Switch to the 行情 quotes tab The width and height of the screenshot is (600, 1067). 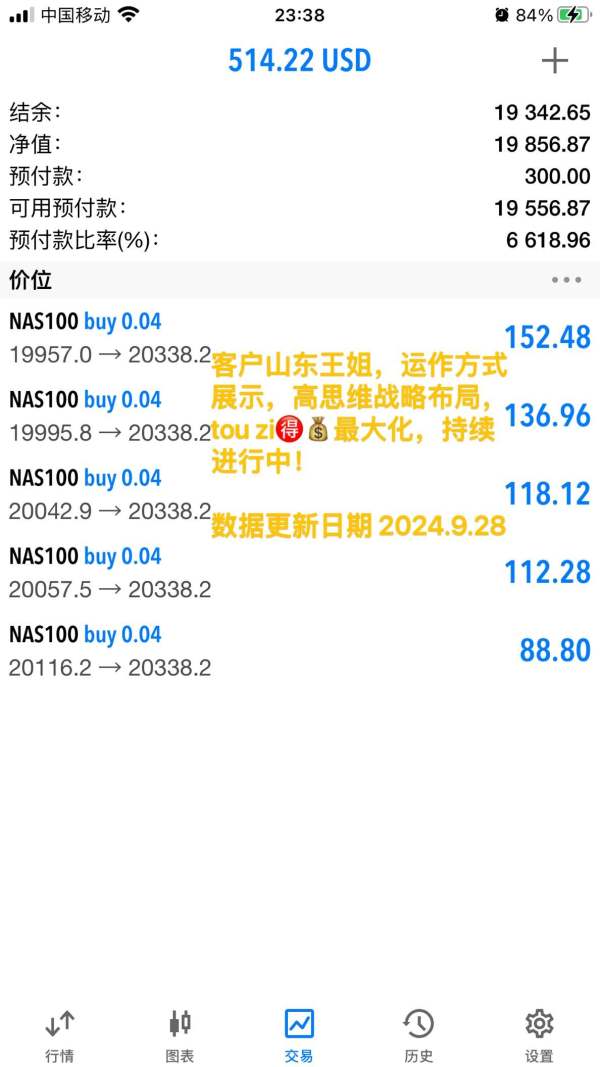pyautogui.click(x=59, y=1036)
